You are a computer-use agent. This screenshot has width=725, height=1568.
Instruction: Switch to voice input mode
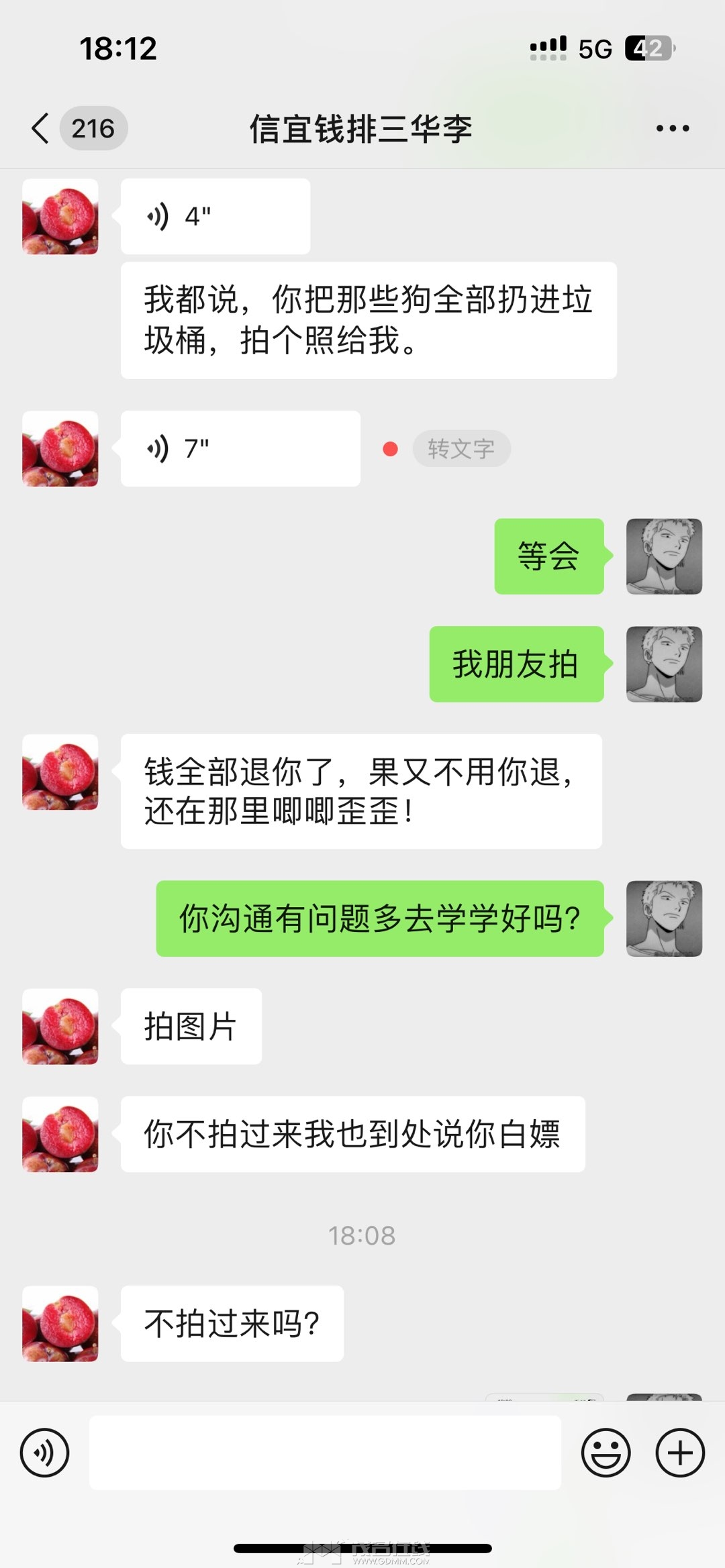click(x=44, y=1453)
